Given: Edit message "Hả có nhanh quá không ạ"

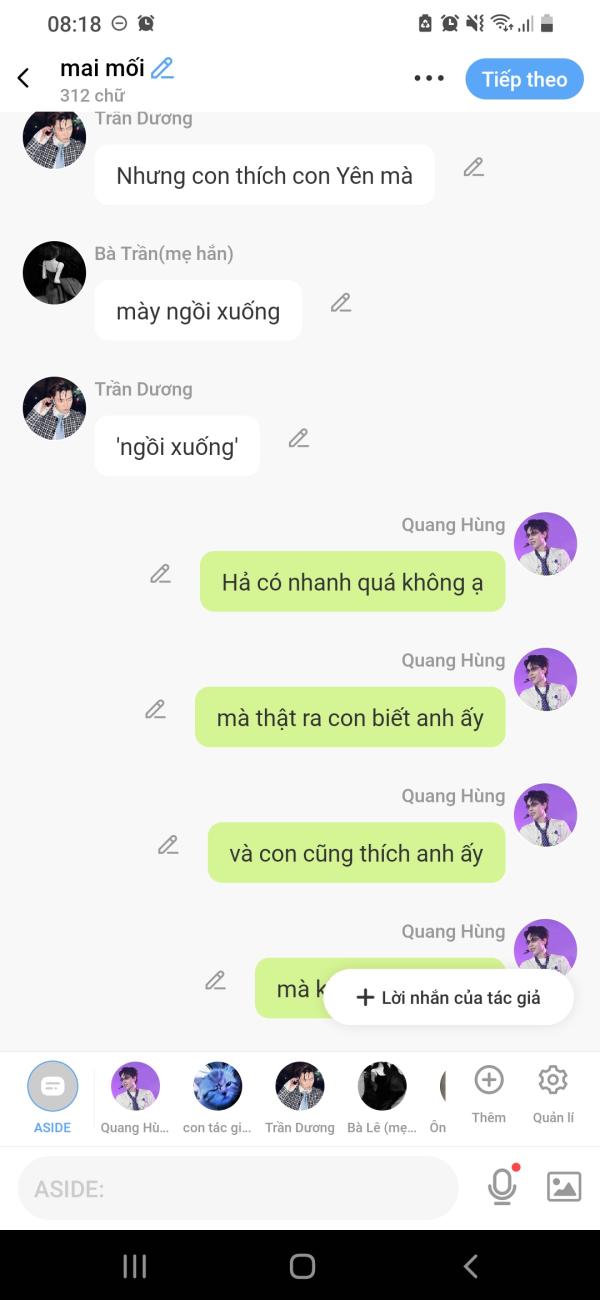Looking at the screenshot, I should pos(160,573).
